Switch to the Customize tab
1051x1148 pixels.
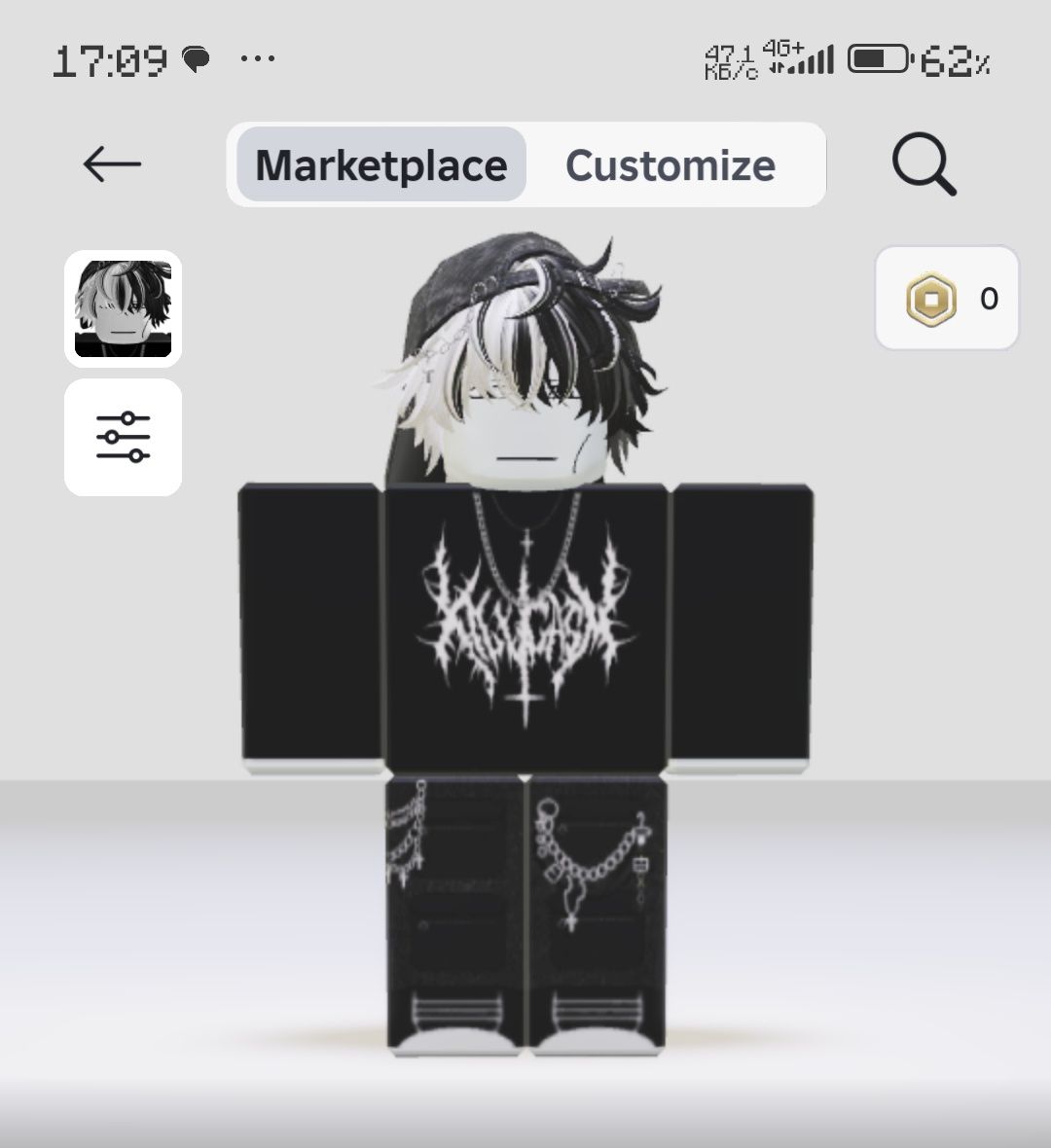(x=670, y=164)
